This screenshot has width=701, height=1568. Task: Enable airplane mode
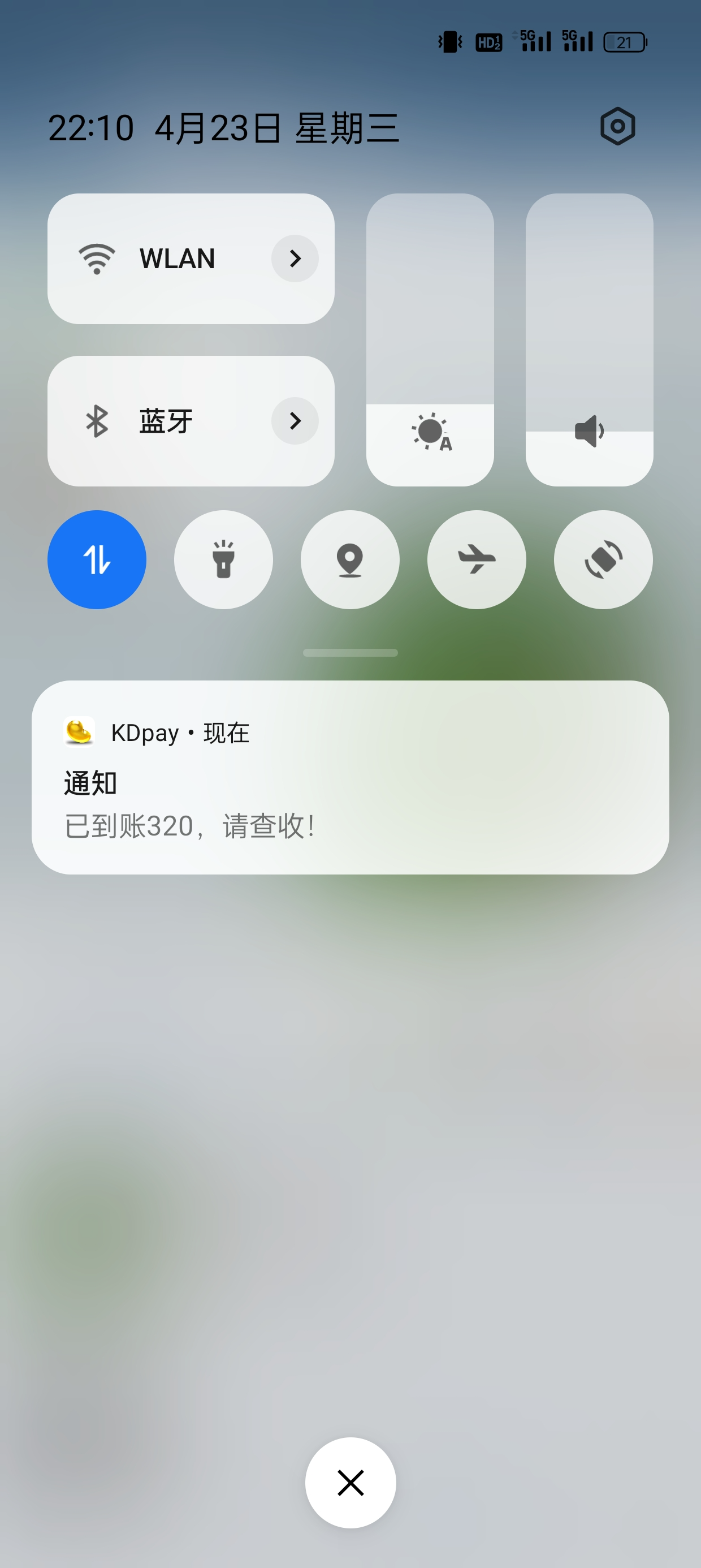click(x=477, y=559)
